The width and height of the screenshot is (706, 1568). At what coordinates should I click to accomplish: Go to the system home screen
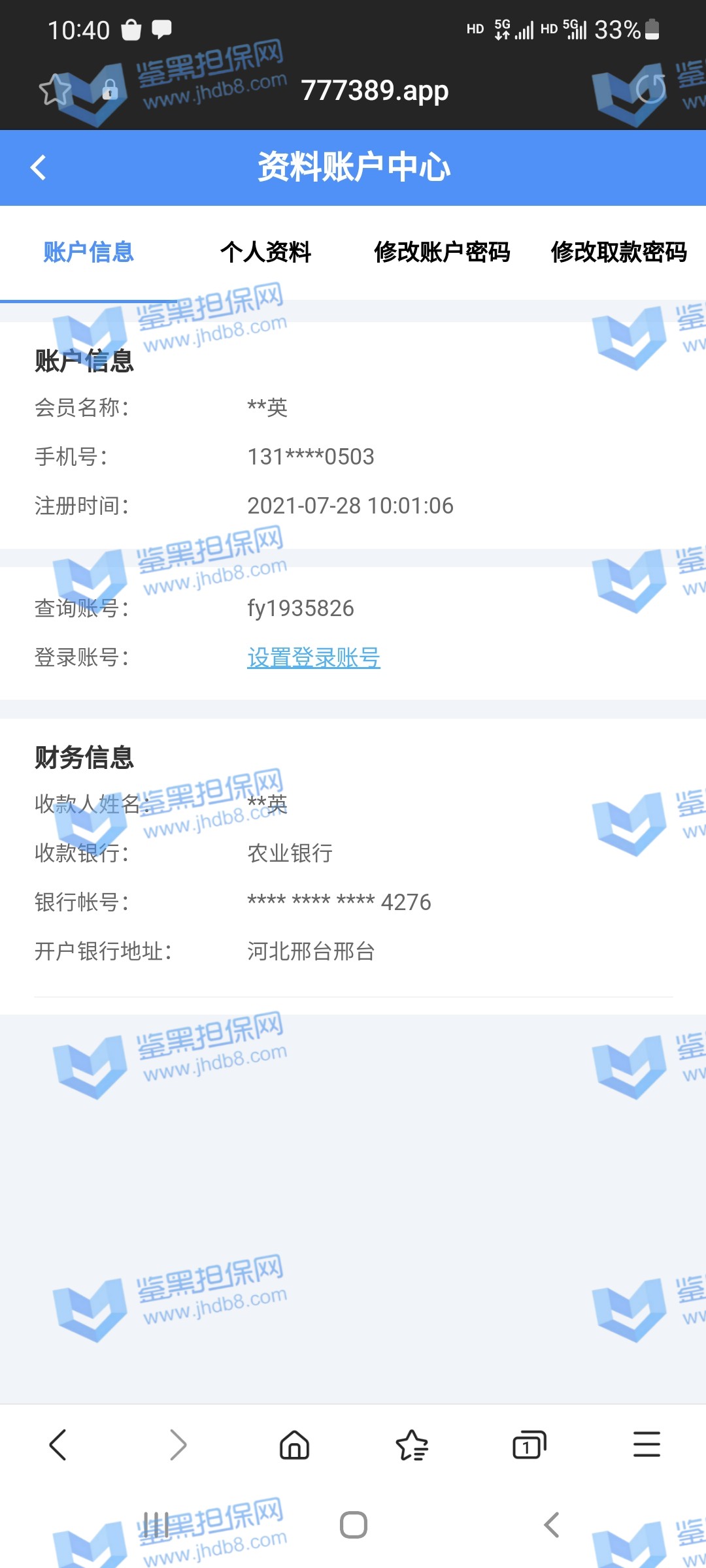[x=353, y=1525]
